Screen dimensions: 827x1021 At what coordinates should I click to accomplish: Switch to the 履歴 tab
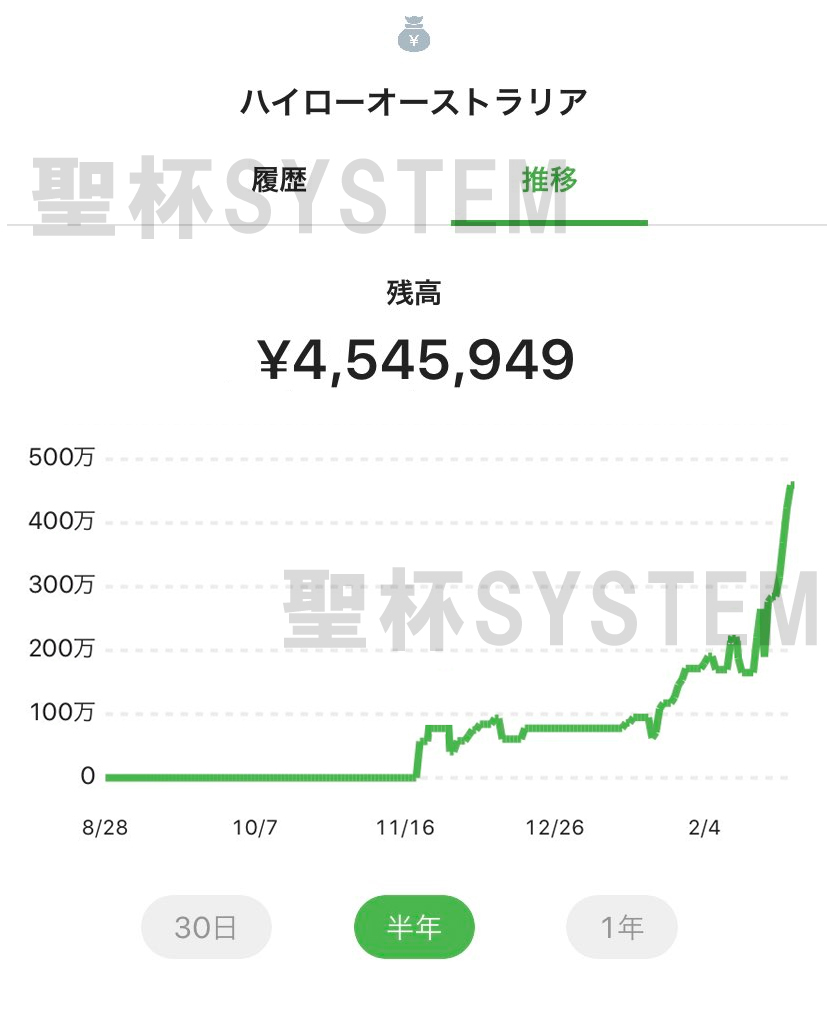click(279, 181)
